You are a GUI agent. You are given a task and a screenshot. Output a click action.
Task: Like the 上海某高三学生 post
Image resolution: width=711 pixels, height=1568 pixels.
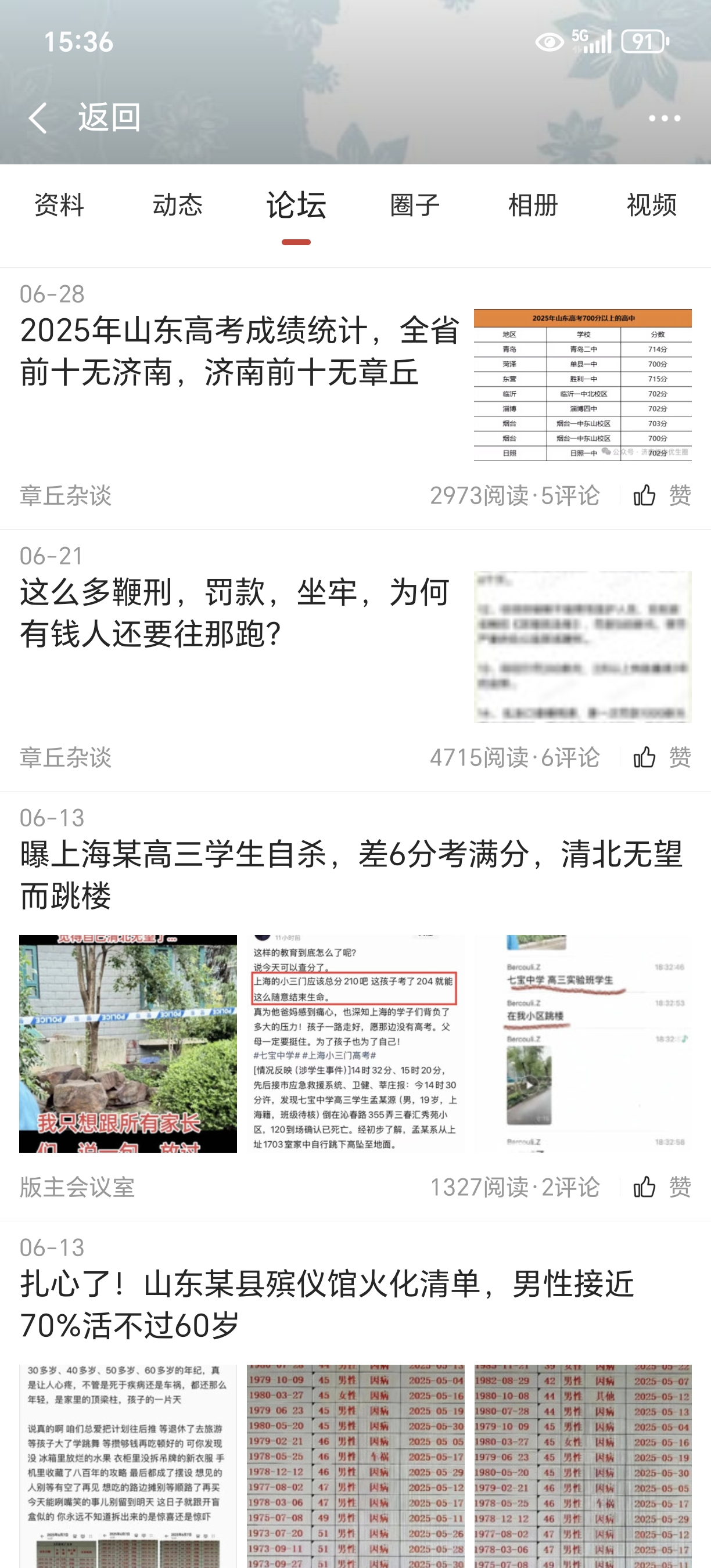tap(661, 1187)
